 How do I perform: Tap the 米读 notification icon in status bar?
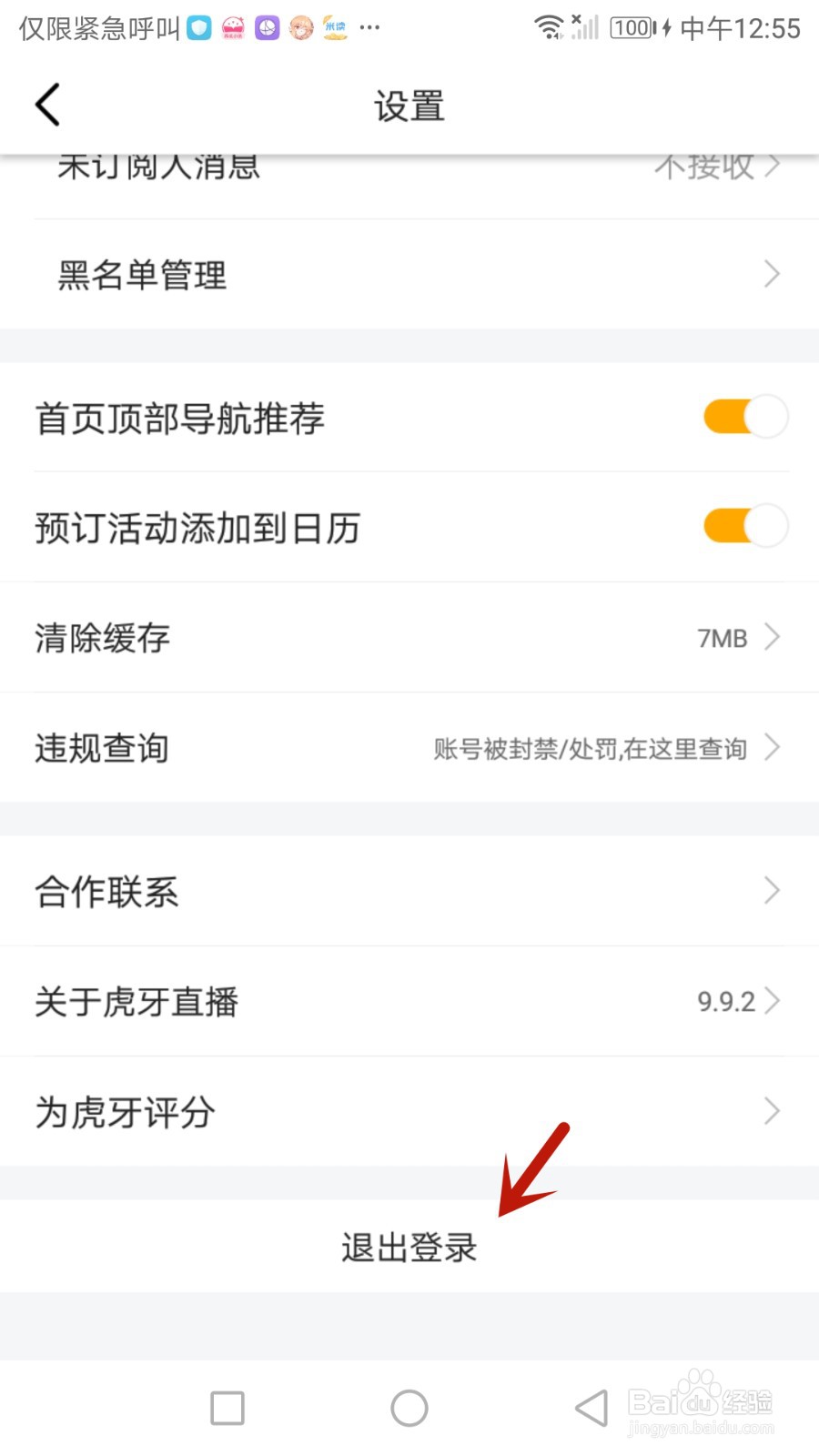click(335, 27)
